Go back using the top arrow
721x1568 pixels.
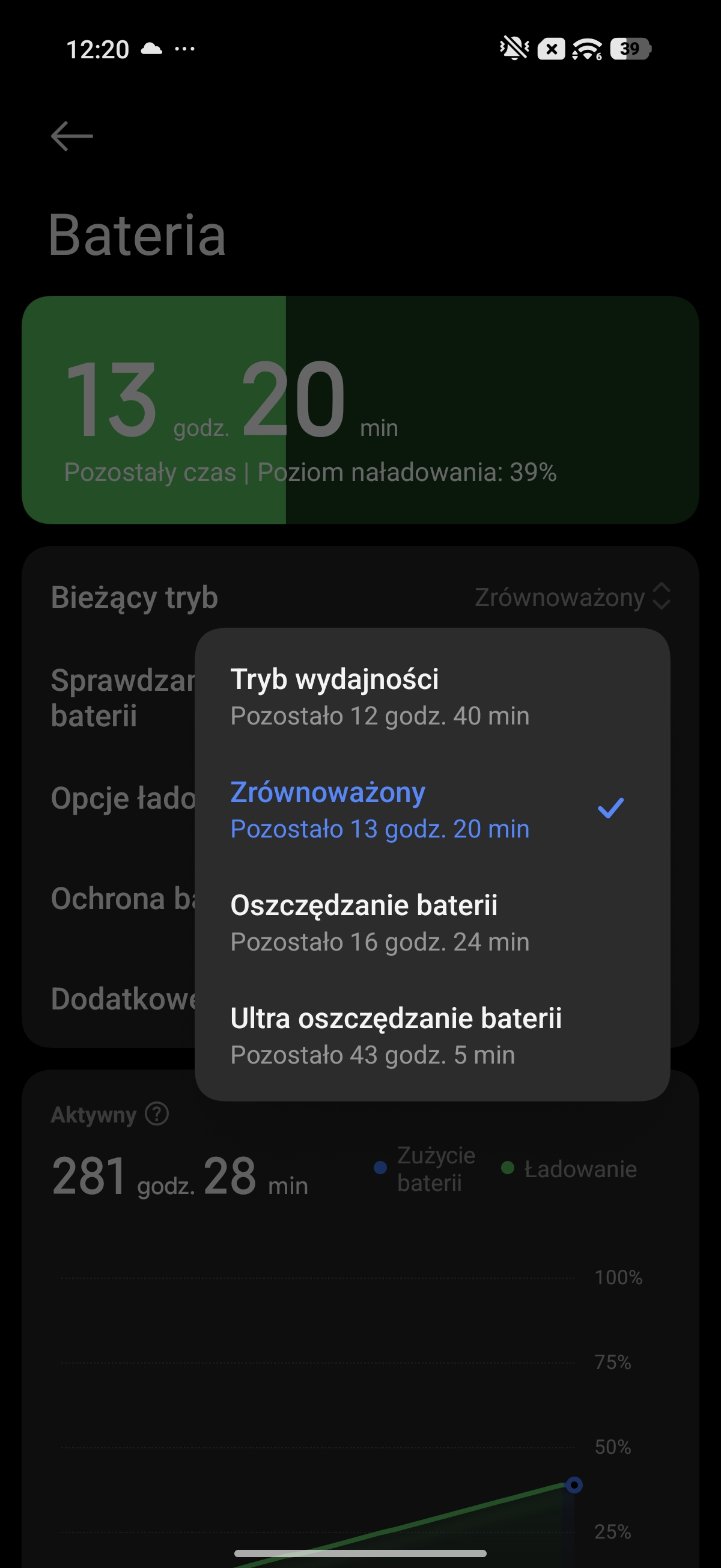(71, 135)
